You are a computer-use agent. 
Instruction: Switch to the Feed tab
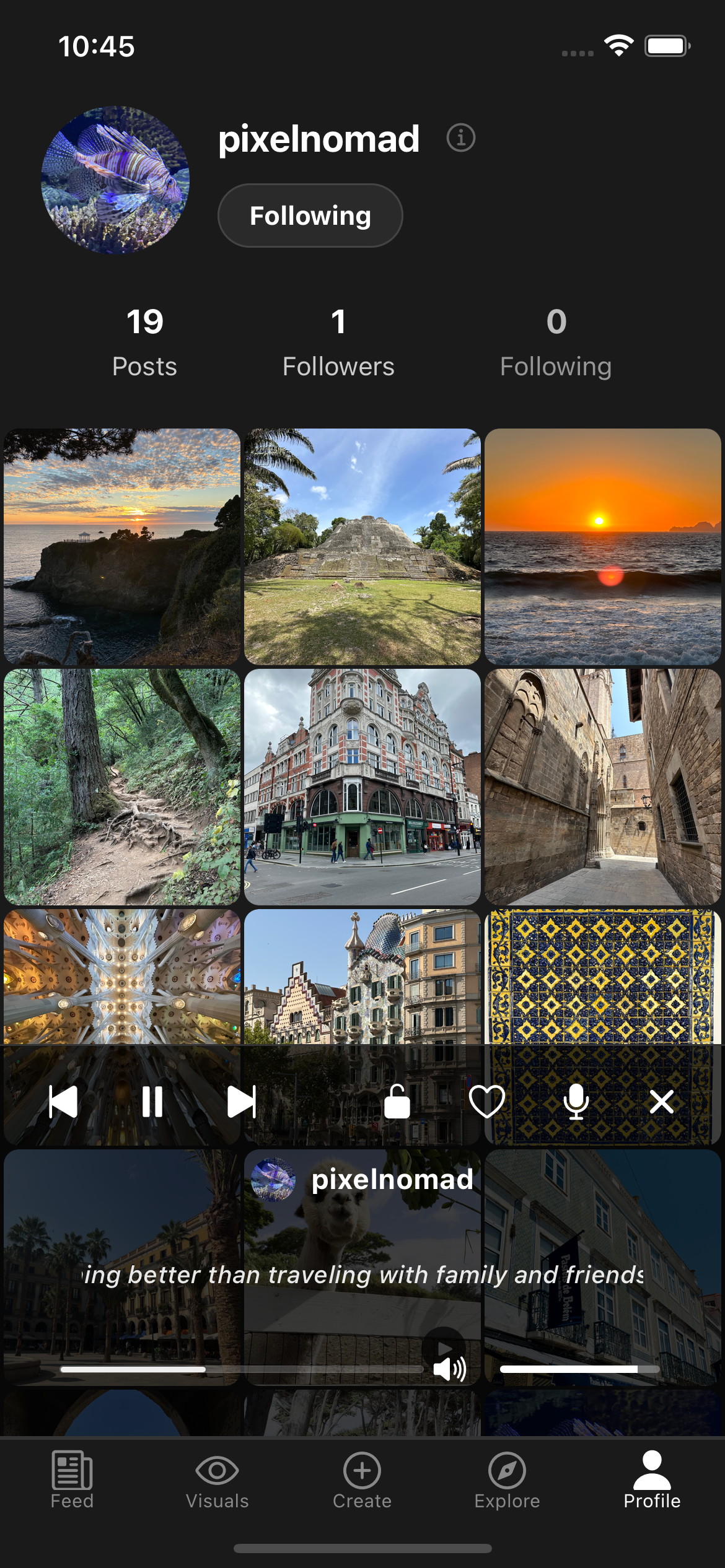click(72, 1480)
